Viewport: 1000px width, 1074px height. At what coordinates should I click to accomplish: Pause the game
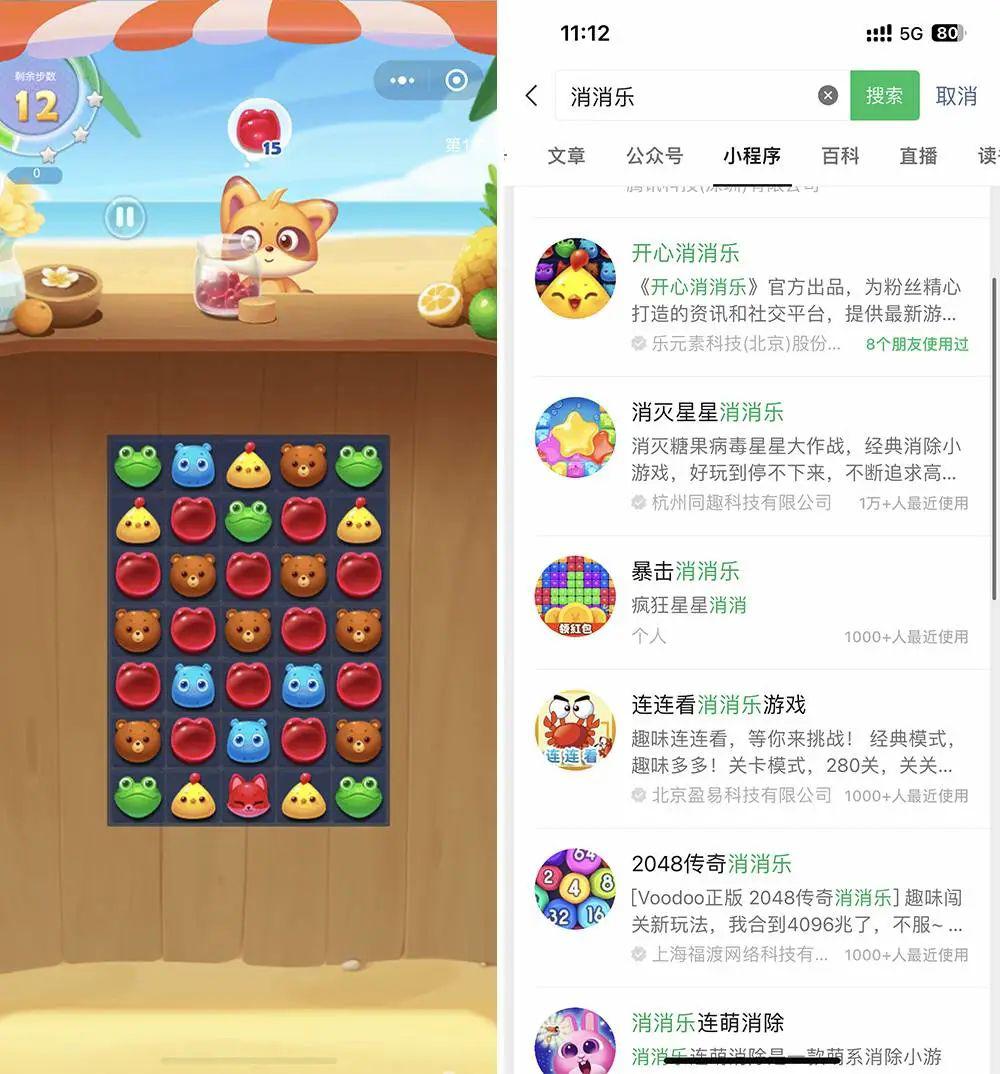tap(125, 217)
